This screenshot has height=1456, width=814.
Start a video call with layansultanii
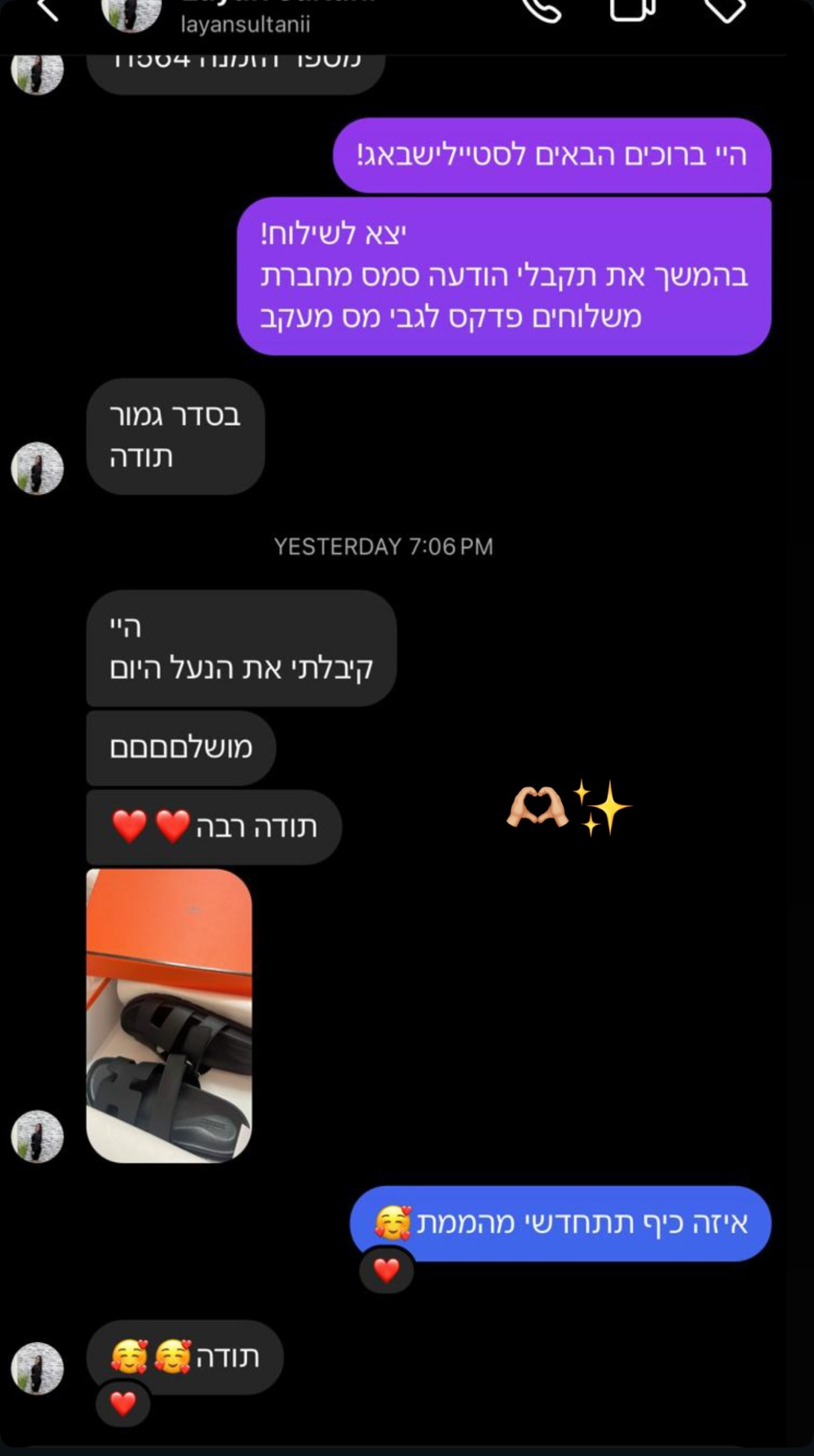point(631,9)
